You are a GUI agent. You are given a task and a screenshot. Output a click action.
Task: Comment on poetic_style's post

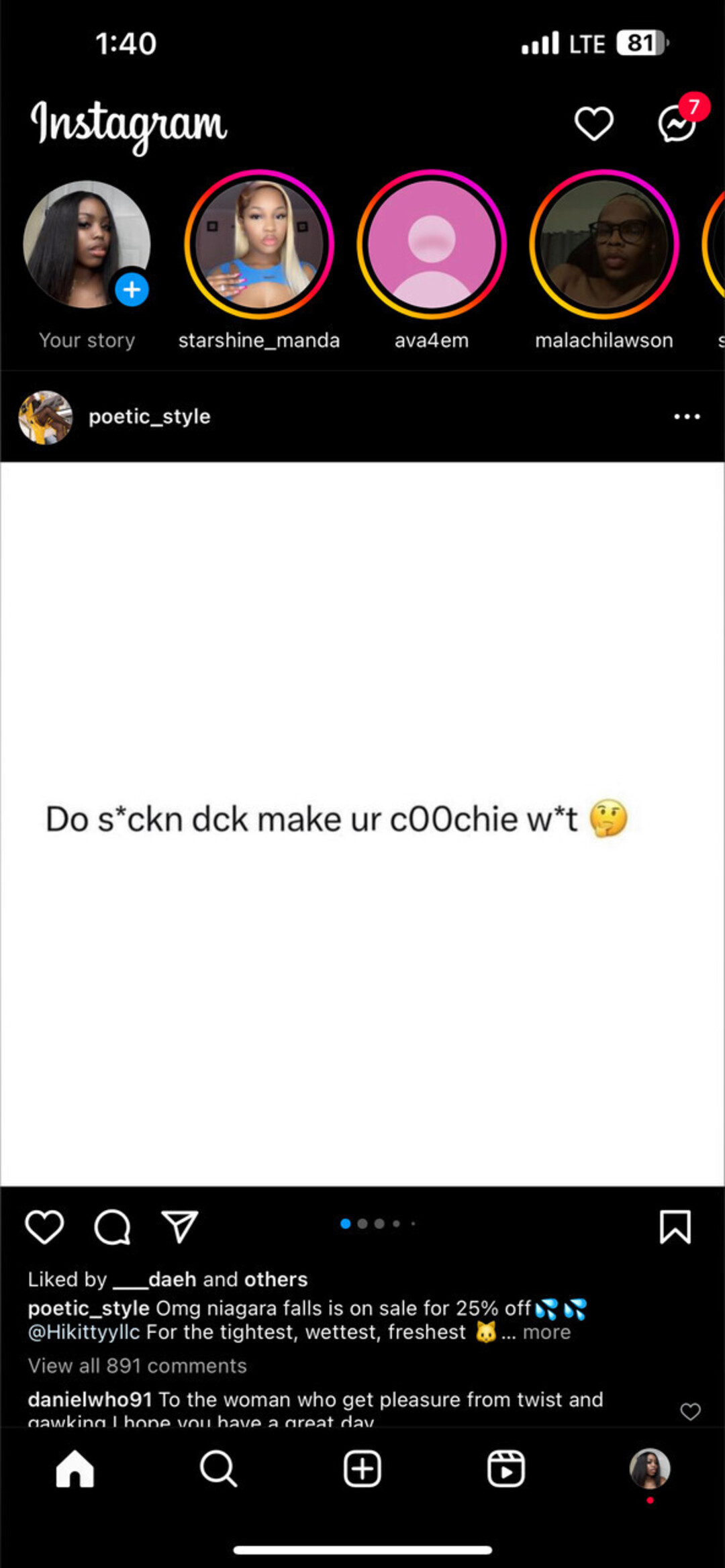112,1227
